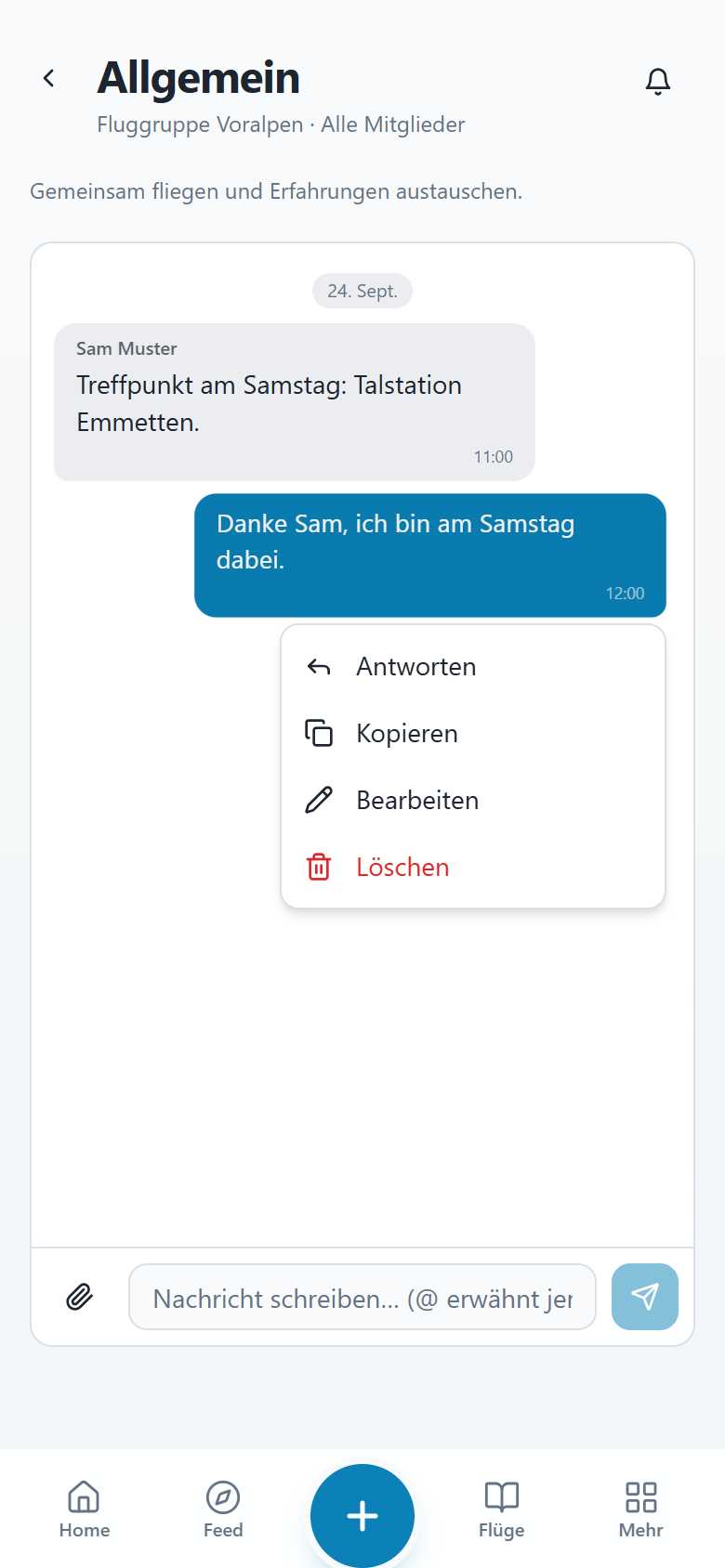Switch to the Home tab
This screenshot has width=725, height=1568.
85,1509
